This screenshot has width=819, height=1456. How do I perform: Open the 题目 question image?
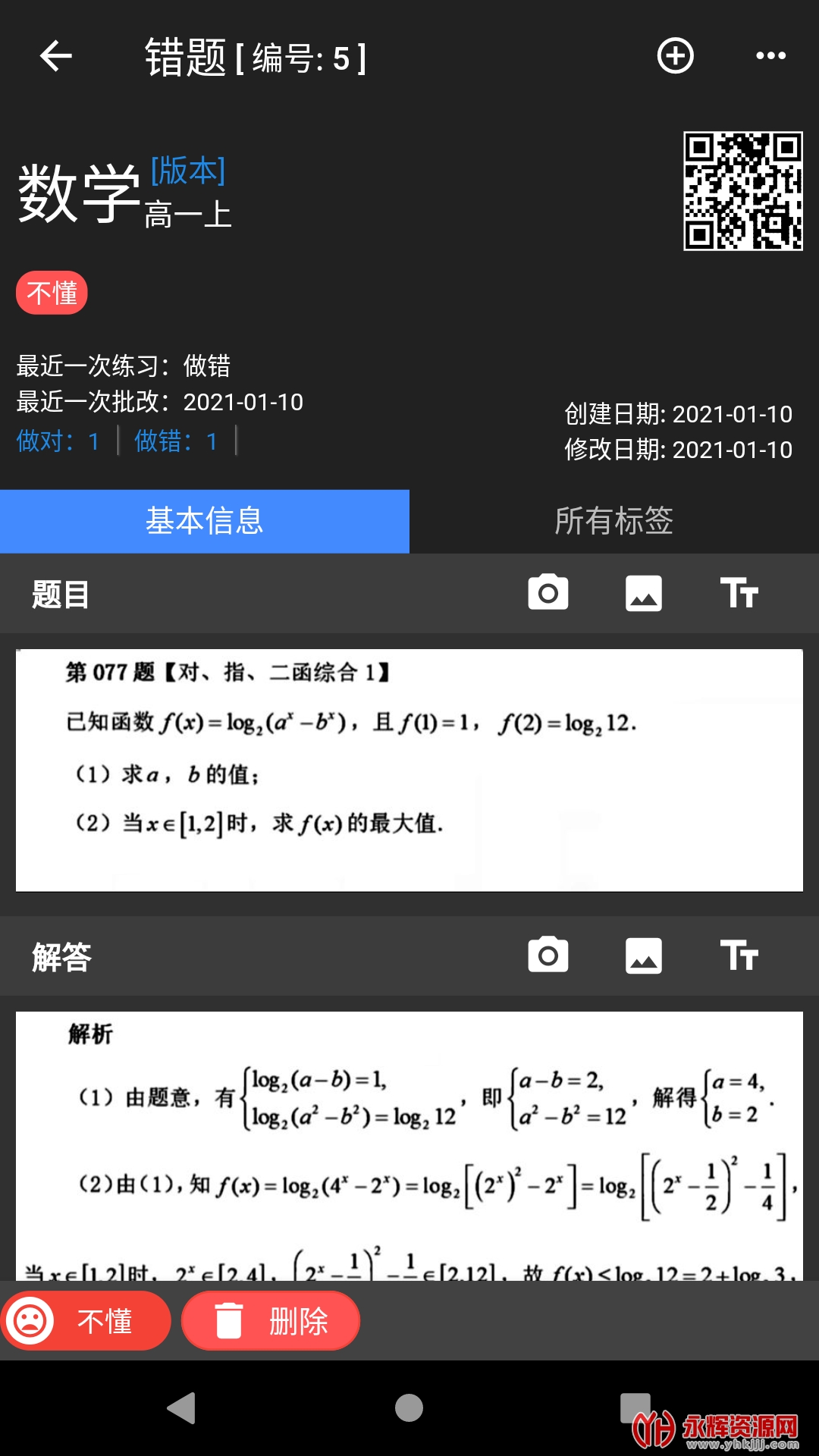(409, 770)
